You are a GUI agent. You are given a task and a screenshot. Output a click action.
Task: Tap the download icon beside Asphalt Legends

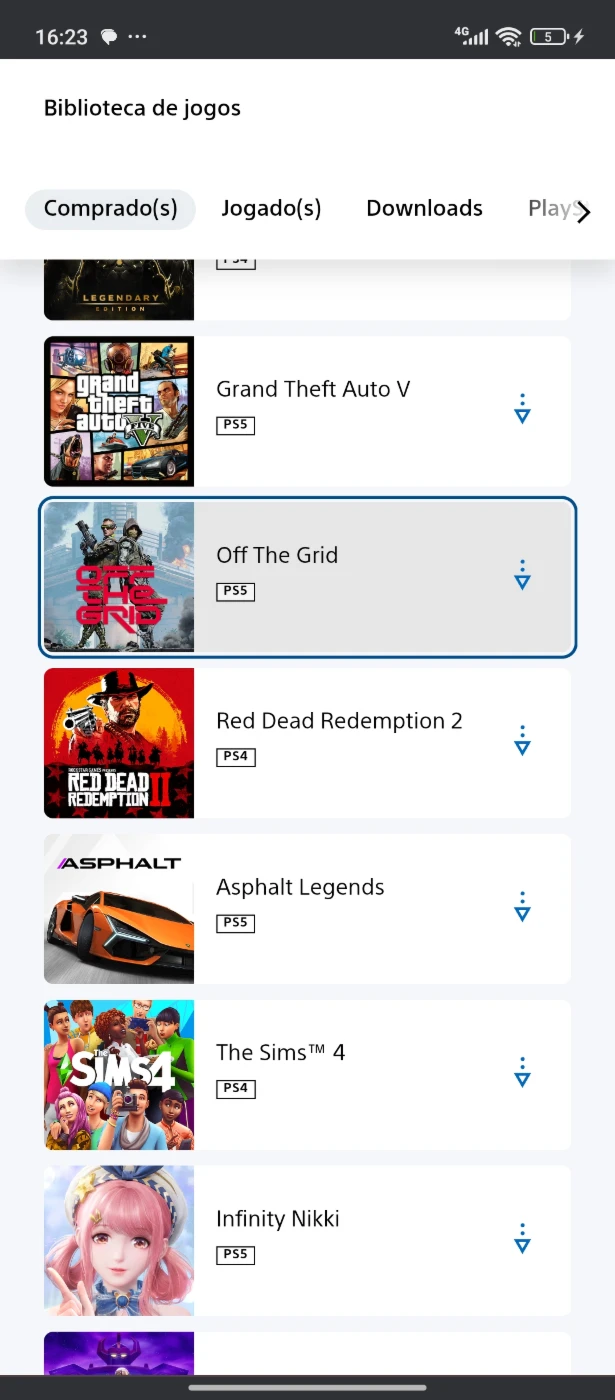pos(522,907)
